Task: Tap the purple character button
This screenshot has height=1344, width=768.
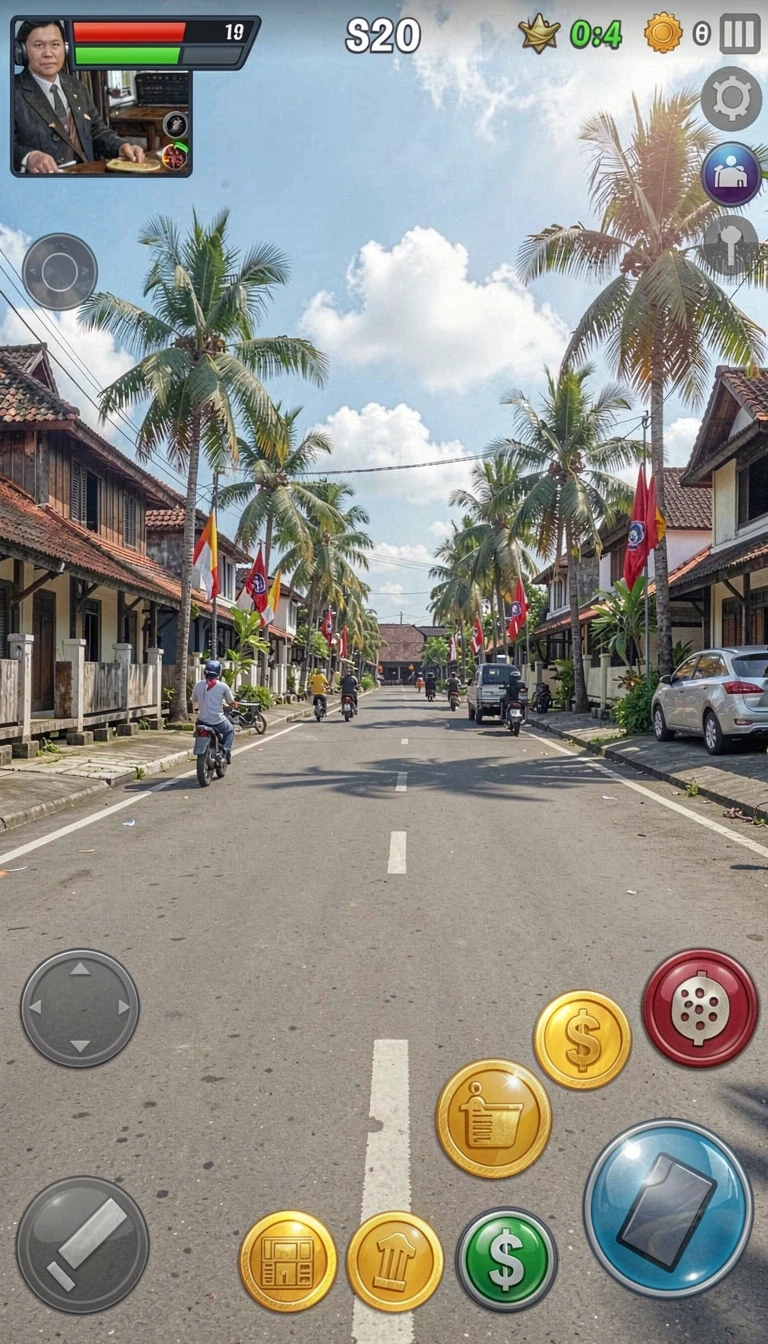Action: point(731,174)
